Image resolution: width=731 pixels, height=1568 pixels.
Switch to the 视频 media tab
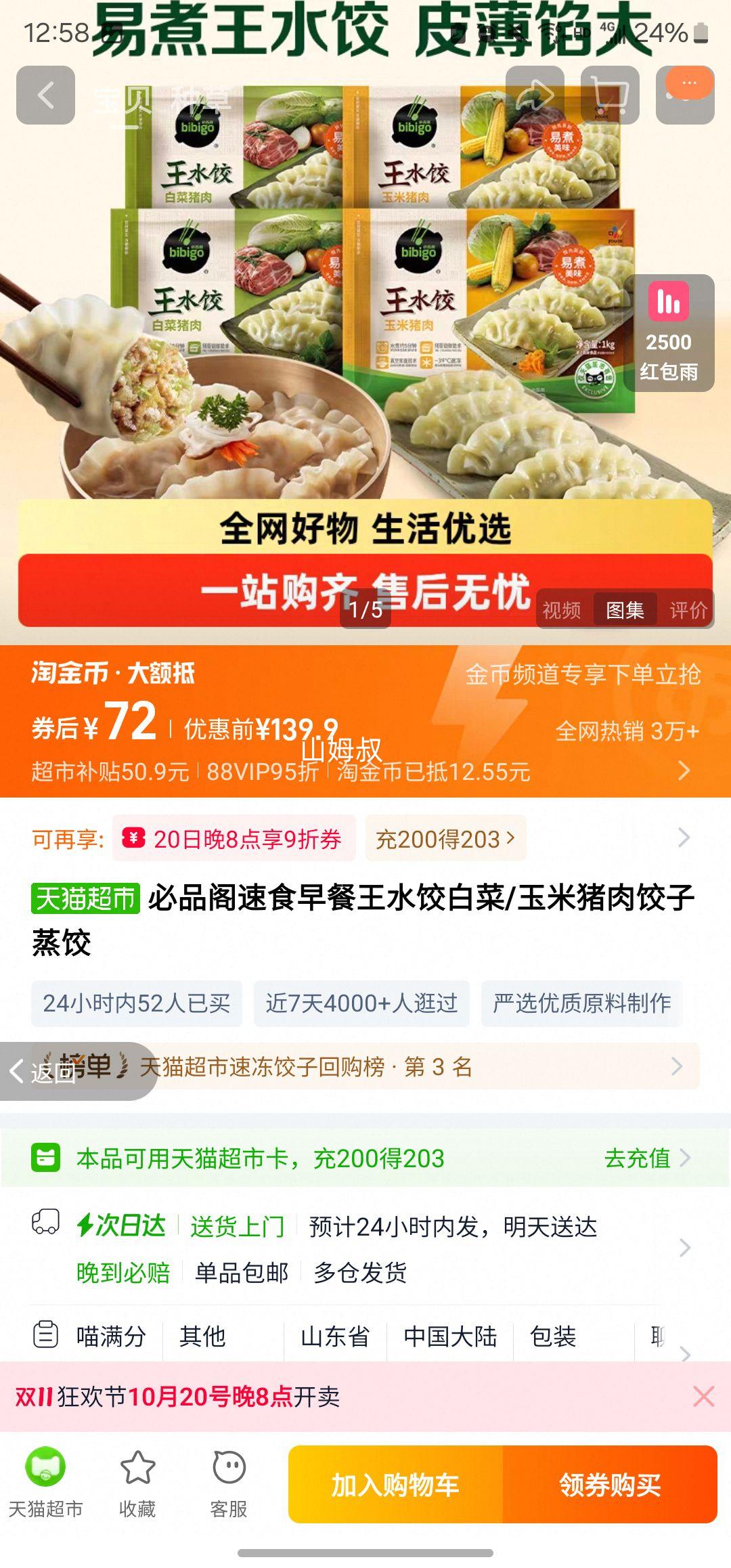(562, 610)
